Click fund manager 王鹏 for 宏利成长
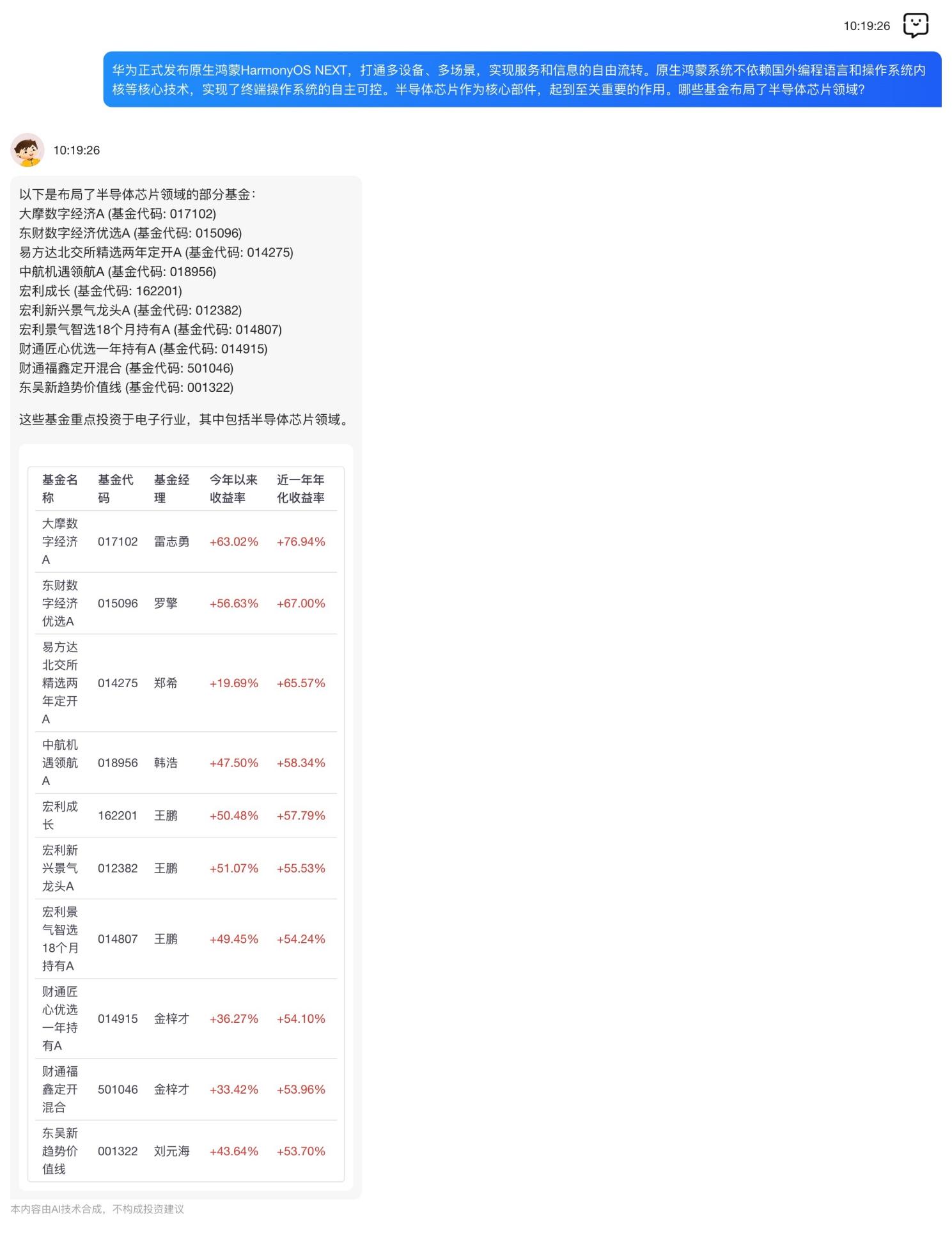The height and width of the screenshot is (1235, 952). coord(171,816)
